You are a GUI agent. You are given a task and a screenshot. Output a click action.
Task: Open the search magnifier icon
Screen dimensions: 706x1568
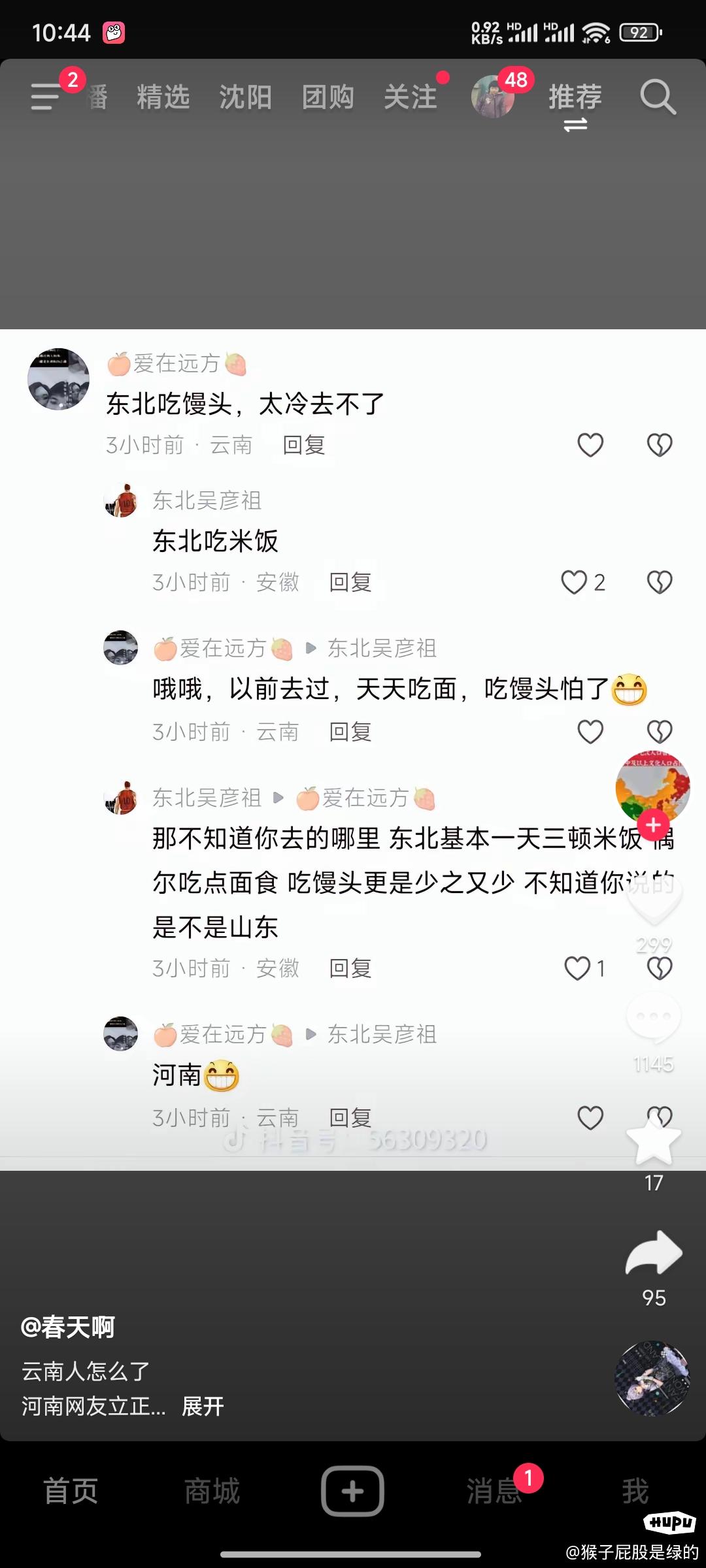click(657, 97)
